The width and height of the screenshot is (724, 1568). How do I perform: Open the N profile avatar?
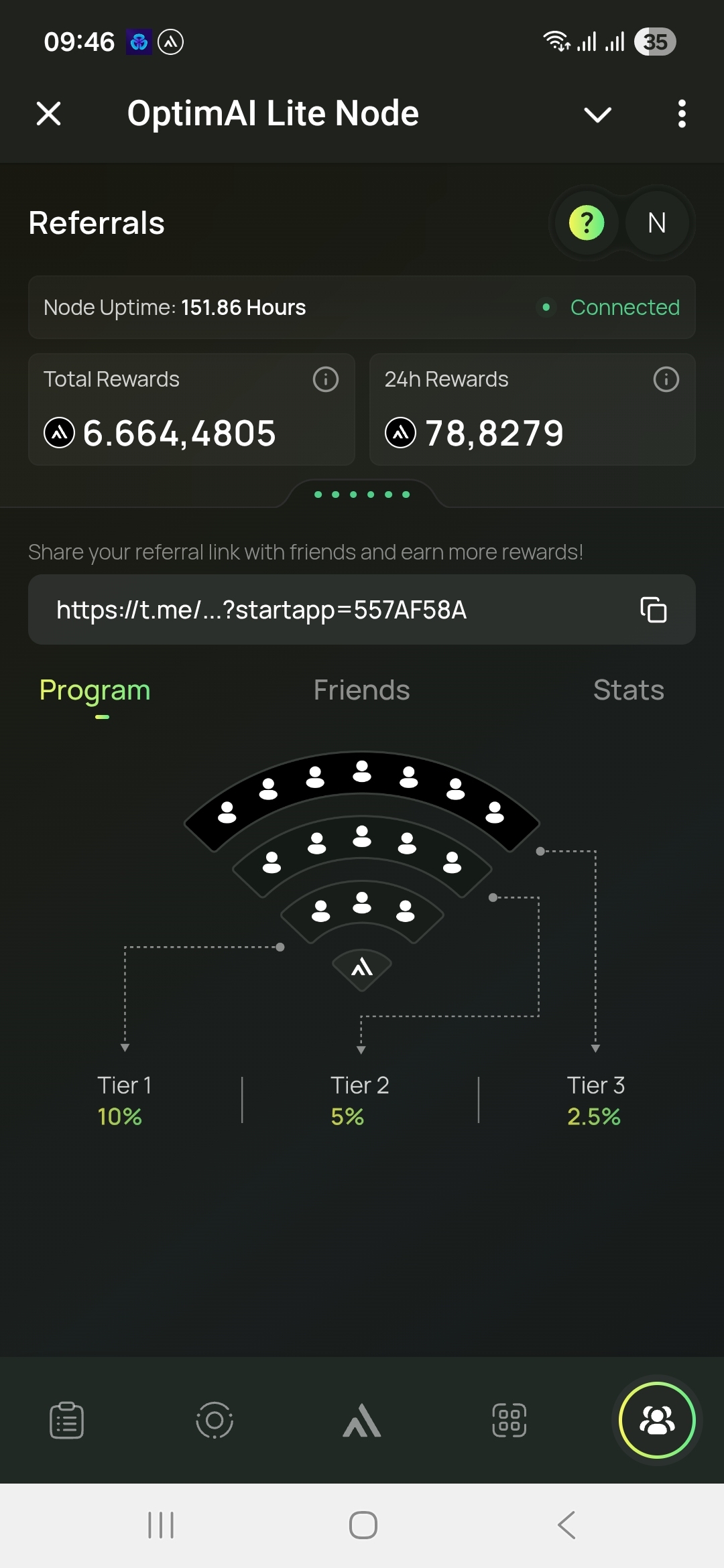point(657,222)
